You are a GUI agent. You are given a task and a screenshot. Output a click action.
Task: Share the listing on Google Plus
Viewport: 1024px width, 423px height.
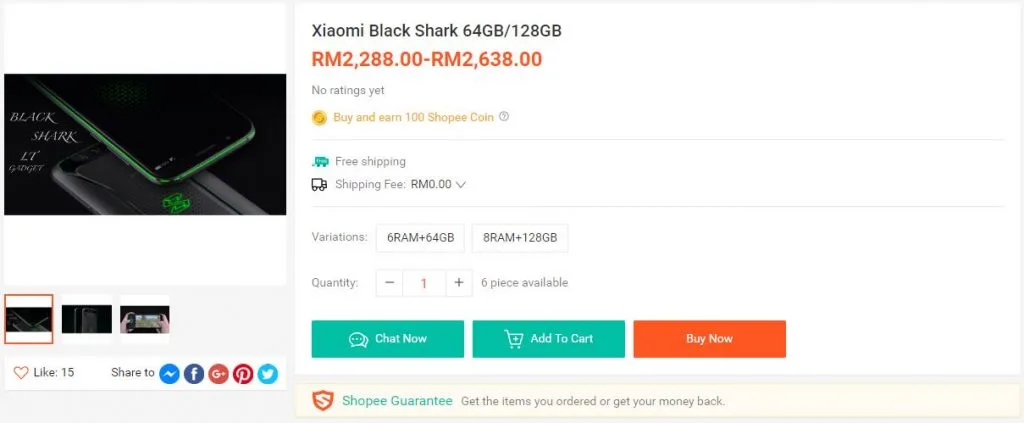tap(219, 373)
